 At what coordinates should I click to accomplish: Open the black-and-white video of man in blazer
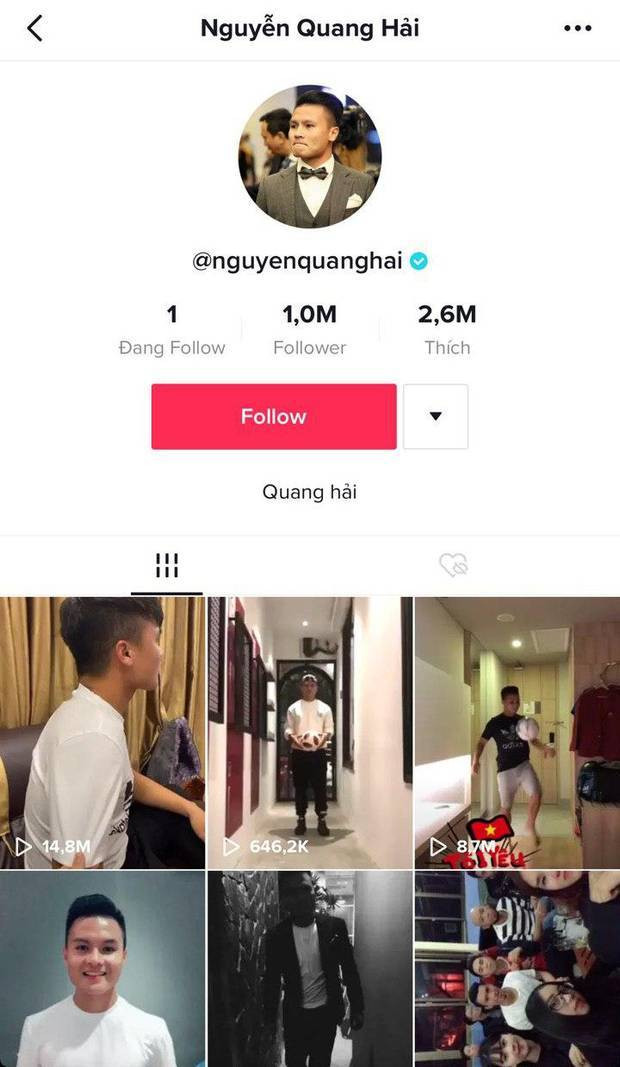[310, 968]
